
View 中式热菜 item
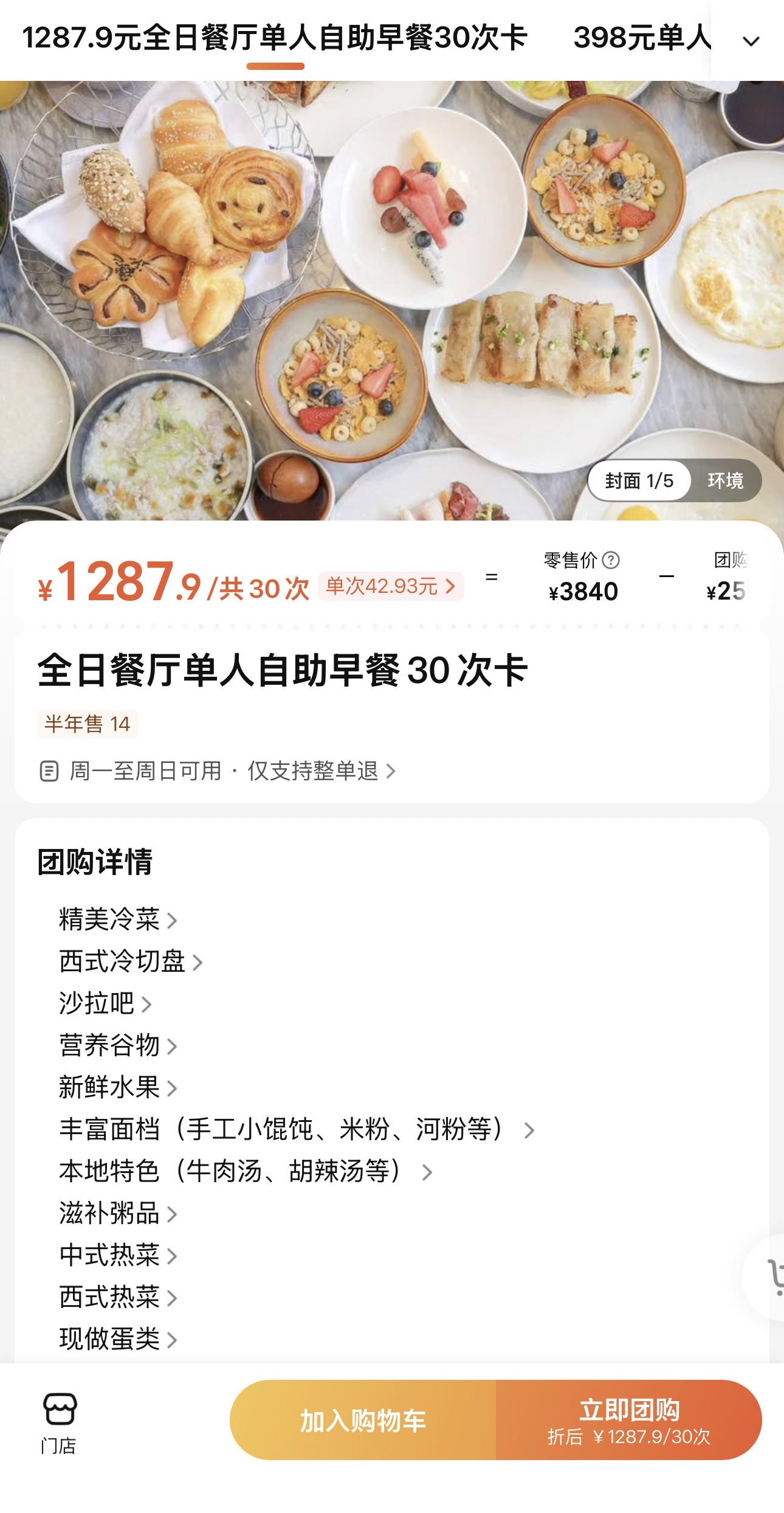click(117, 1255)
